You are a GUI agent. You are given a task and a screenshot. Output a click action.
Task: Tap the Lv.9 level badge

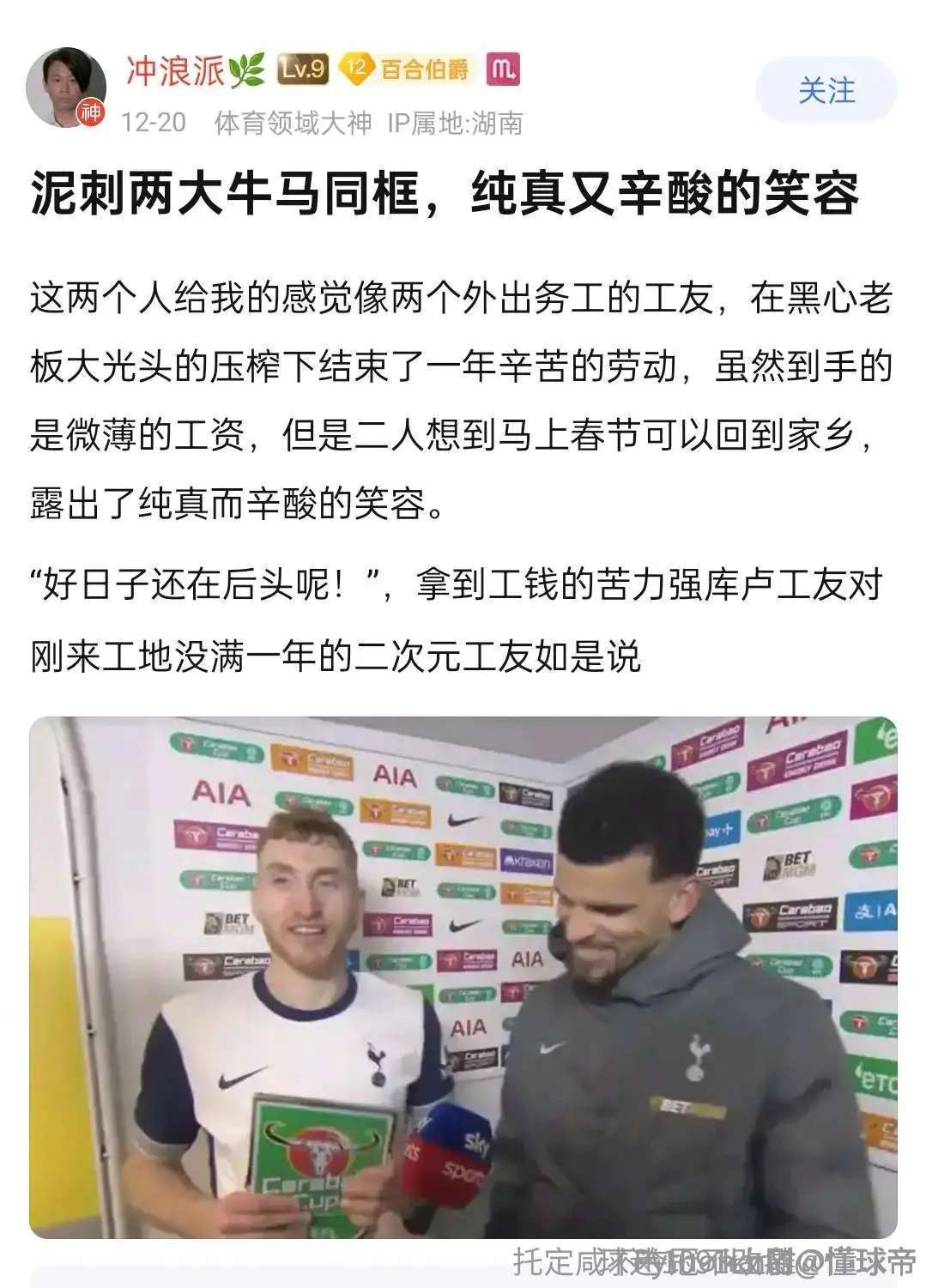(x=302, y=70)
